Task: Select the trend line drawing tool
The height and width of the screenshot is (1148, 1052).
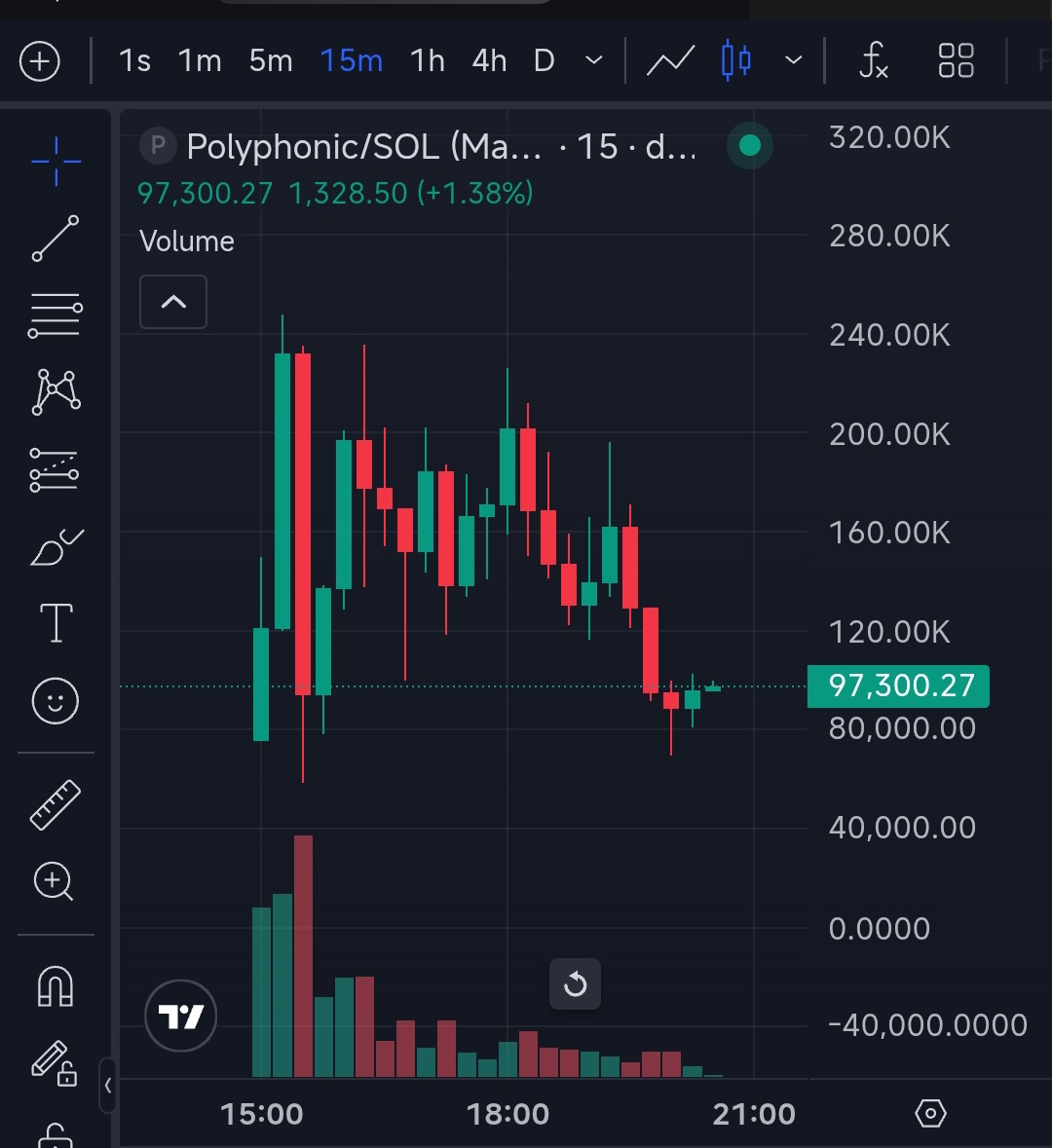Action: coord(56,240)
